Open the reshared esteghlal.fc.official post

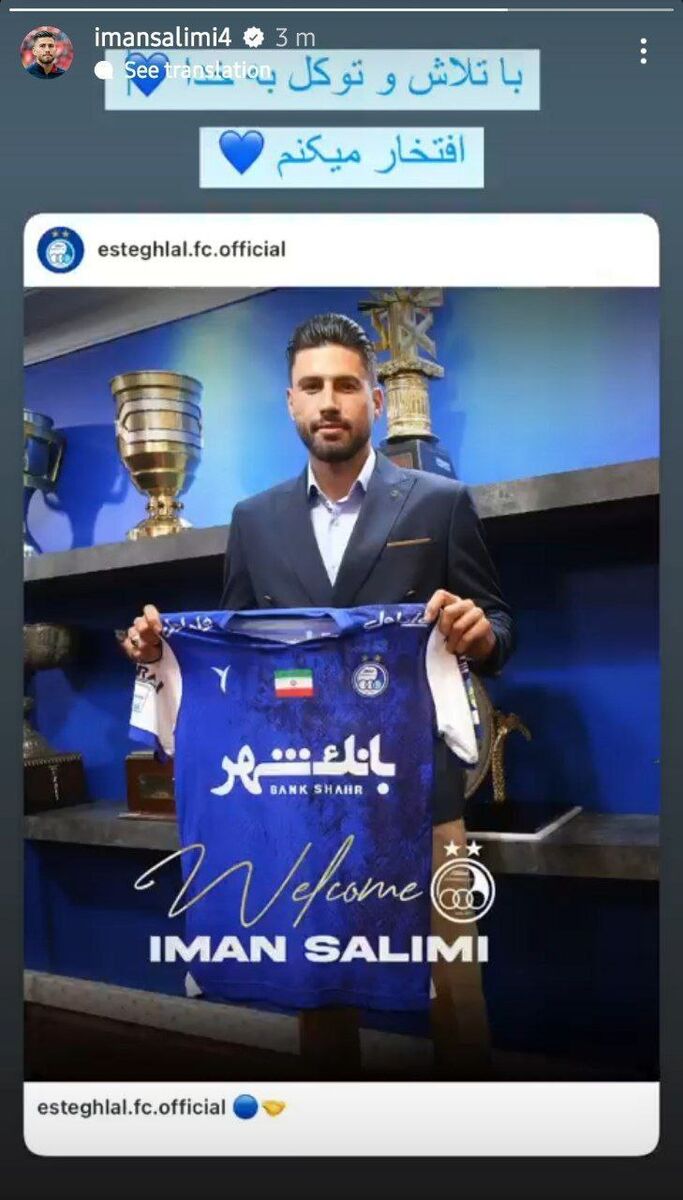[x=341, y=680]
